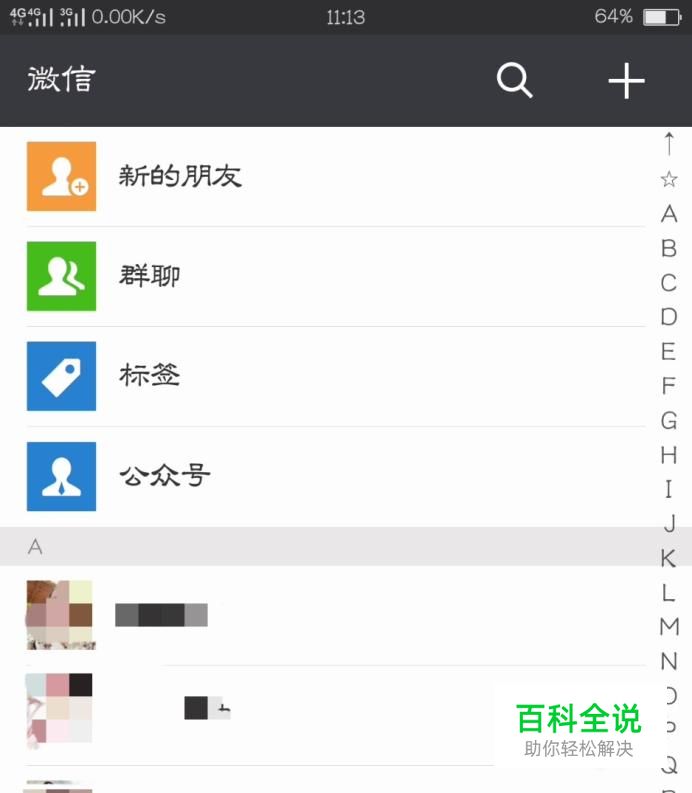Screen dimensions: 692x793
Task: Open the search magnifier icon
Action: click(x=515, y=80)
